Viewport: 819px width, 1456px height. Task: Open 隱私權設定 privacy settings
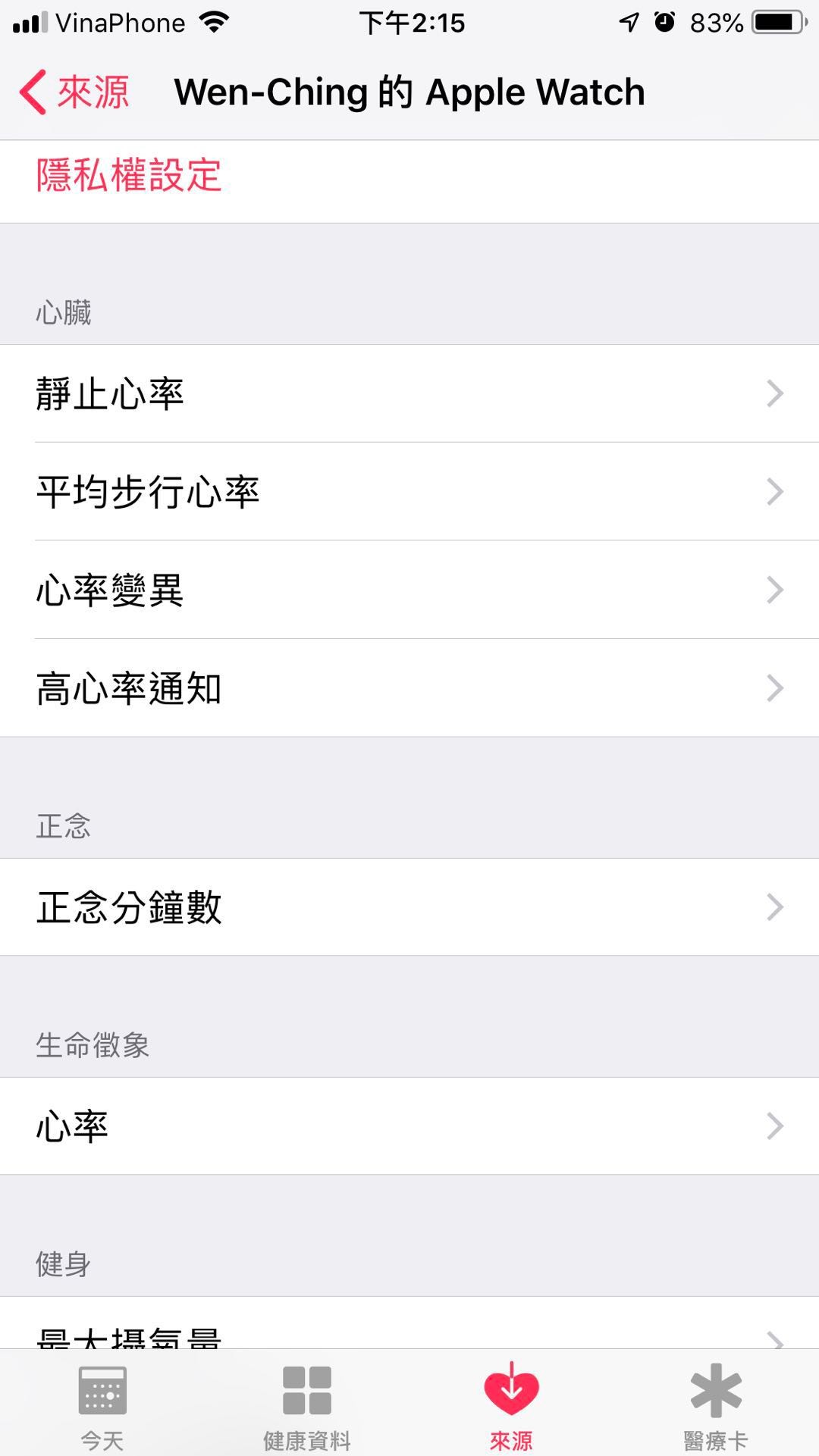click(x=129, y=176)
